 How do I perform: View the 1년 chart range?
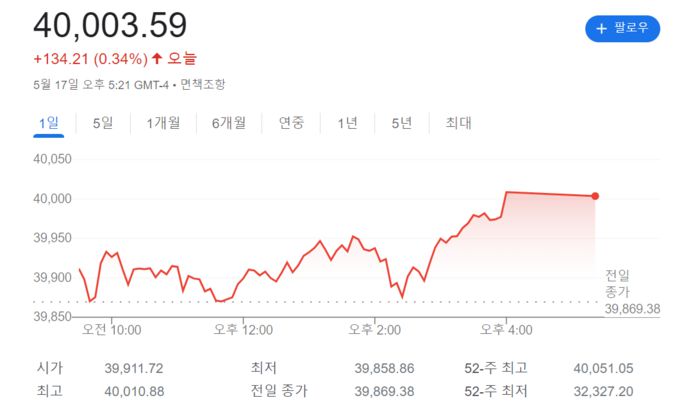347,123
